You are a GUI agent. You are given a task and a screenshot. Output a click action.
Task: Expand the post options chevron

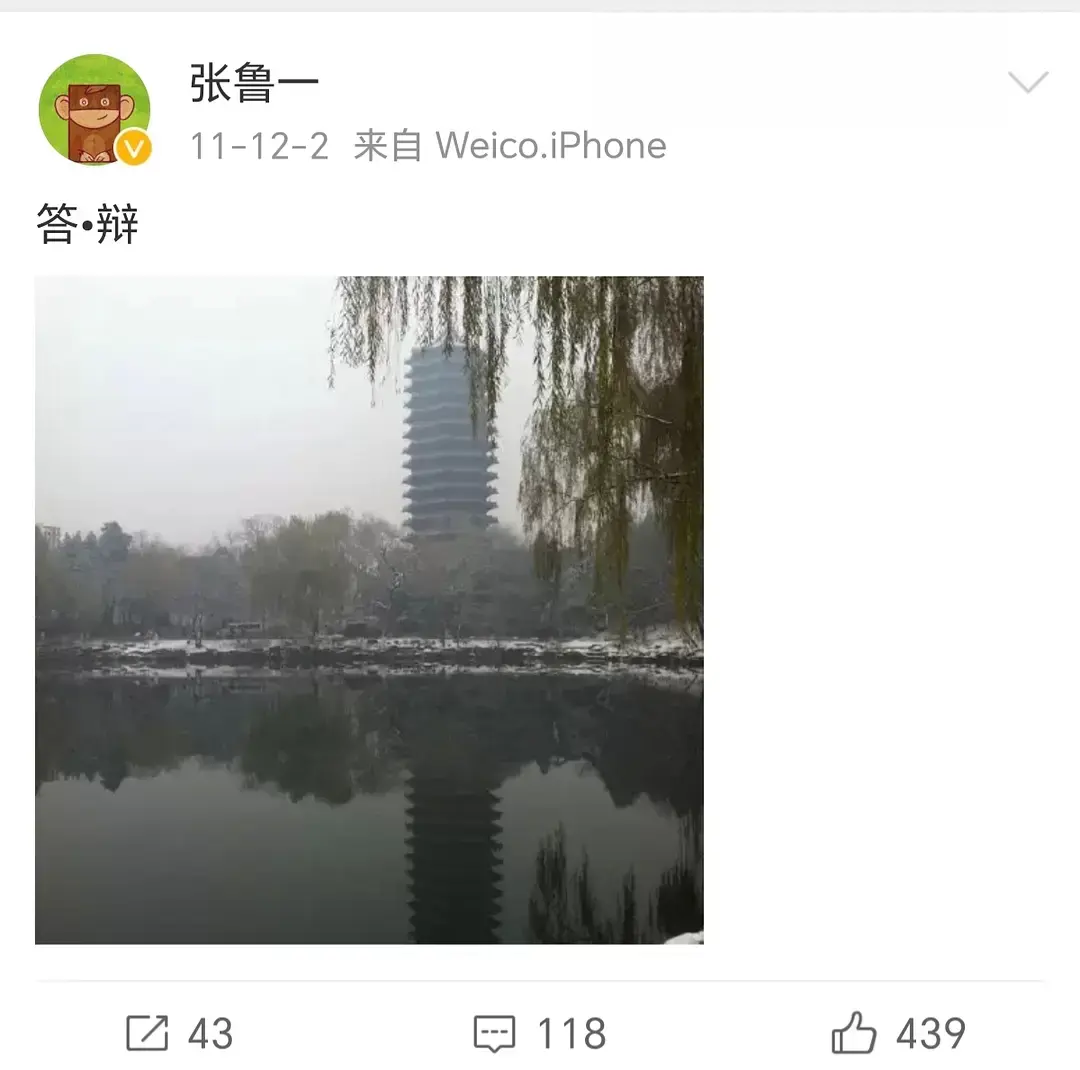click(1027, 83)
